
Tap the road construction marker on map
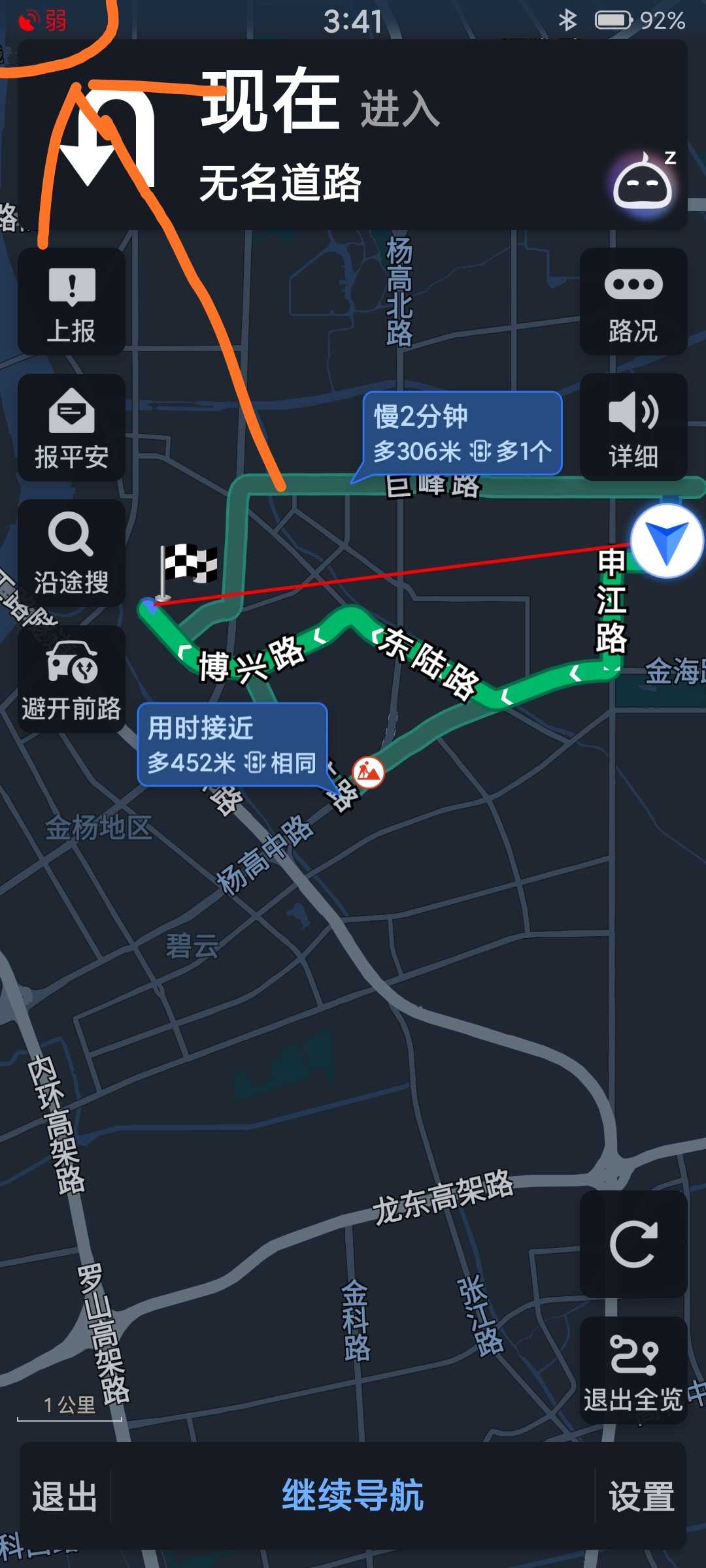click(x=369, y=772)
